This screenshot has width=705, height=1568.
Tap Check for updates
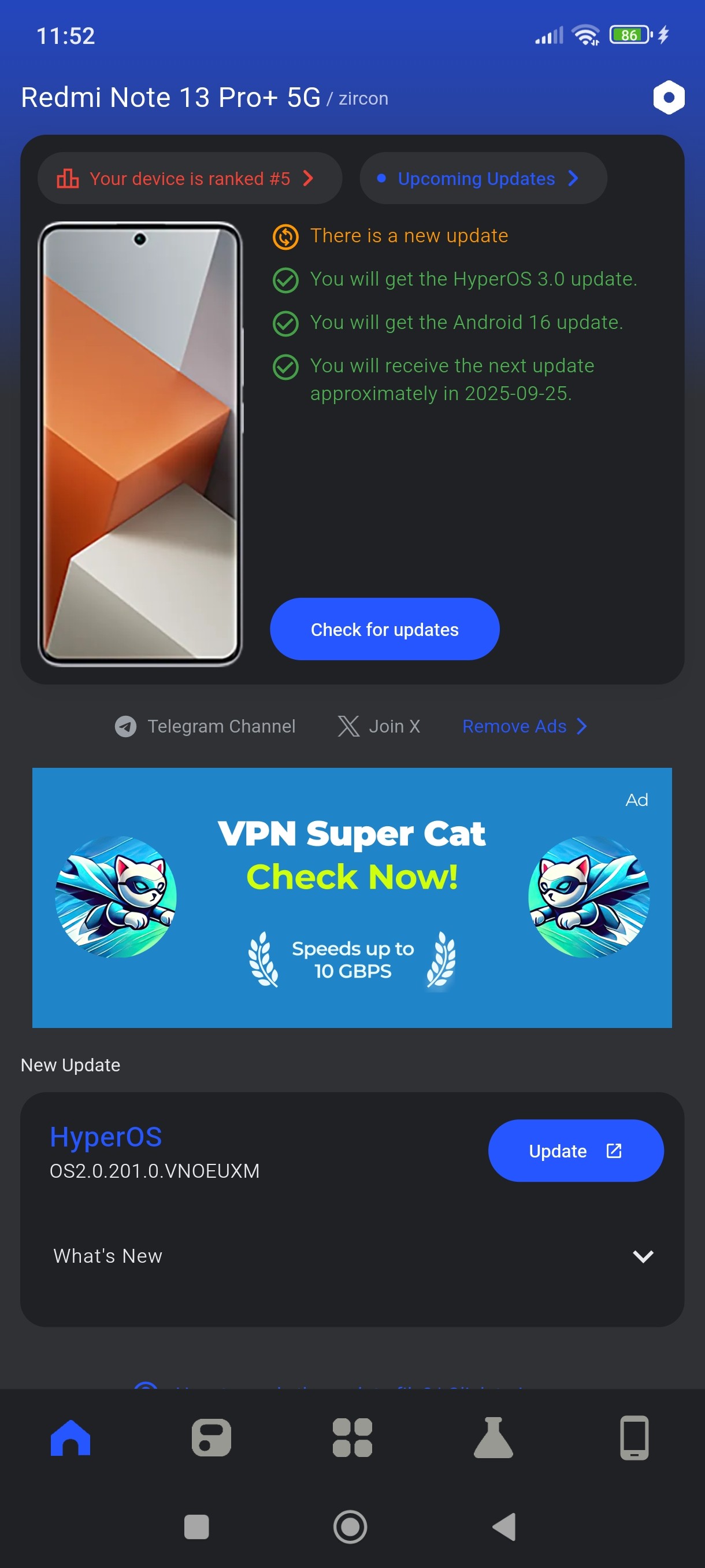pos(384,629)
